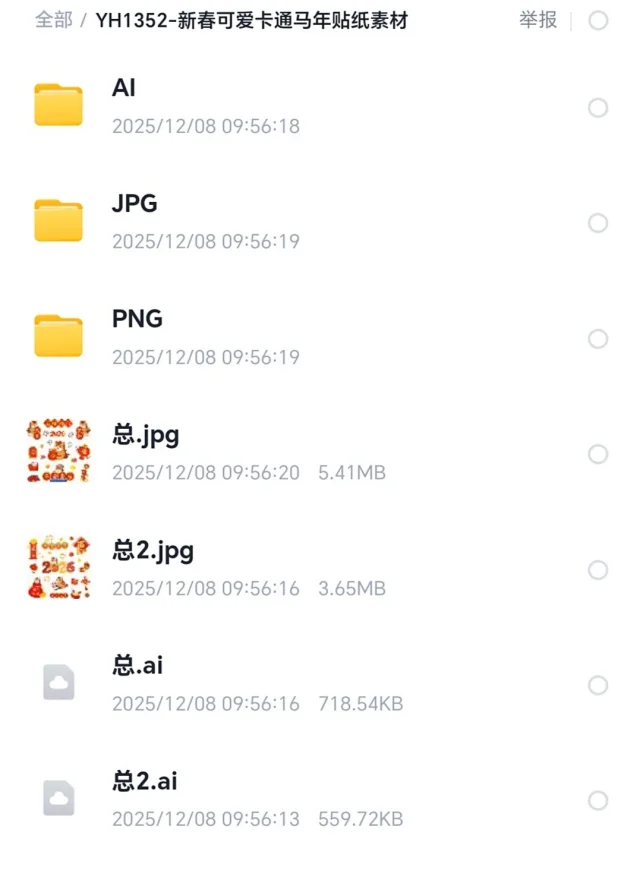Image resolution: width=640 pixels, height=880 pixels.
Task: Open the PNG folder
Action: [x=137, y=320]
